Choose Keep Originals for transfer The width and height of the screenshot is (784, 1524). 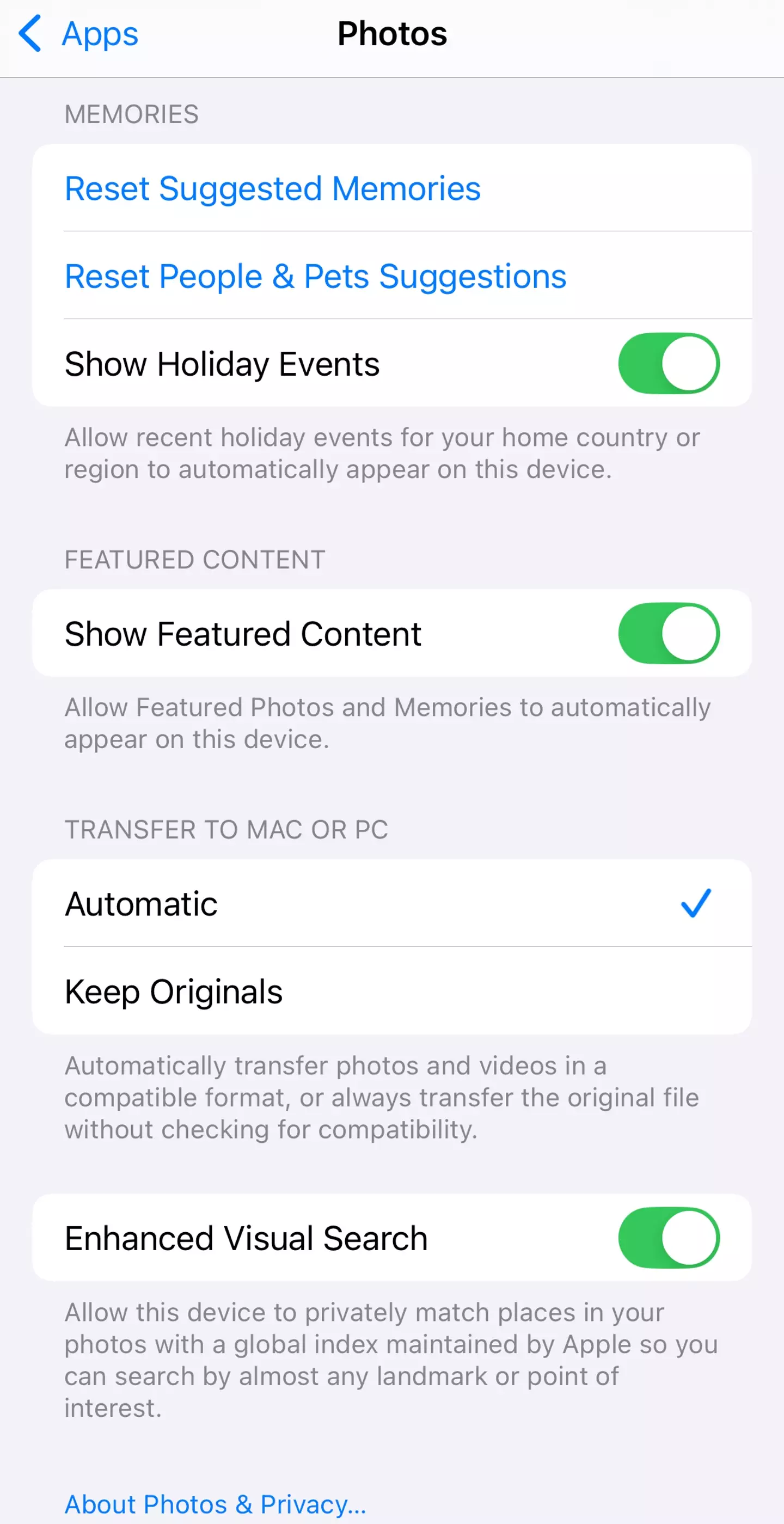[x=390, y=991]
